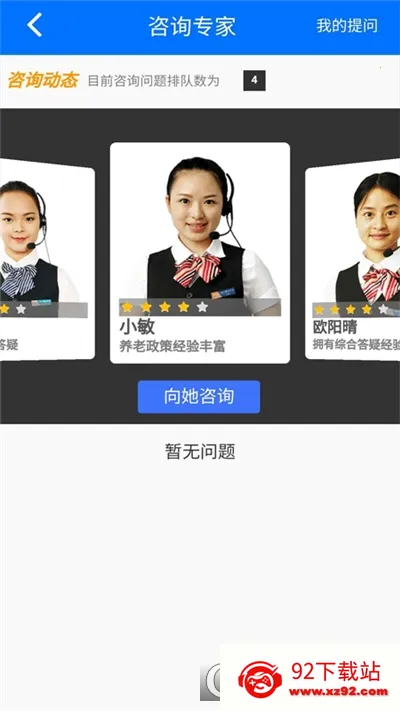Go back using the top-left arrow
This screenshot has width=400, height=711.
34,25
